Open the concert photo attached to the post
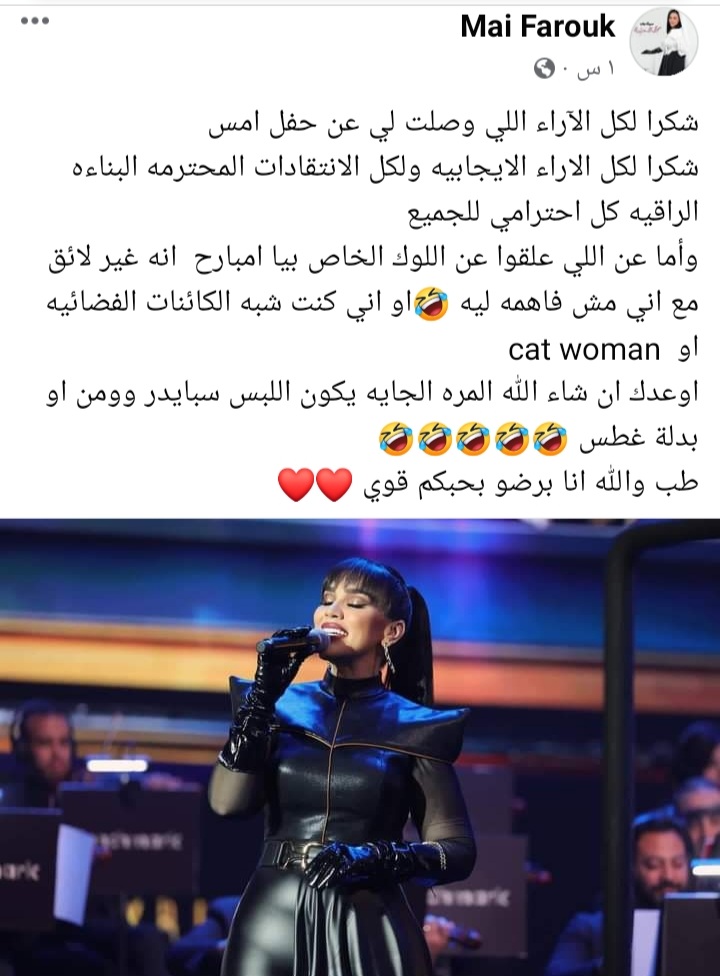The height and width of the screenshot is (976, 720). pyautogui.click(x=360, y=746)
